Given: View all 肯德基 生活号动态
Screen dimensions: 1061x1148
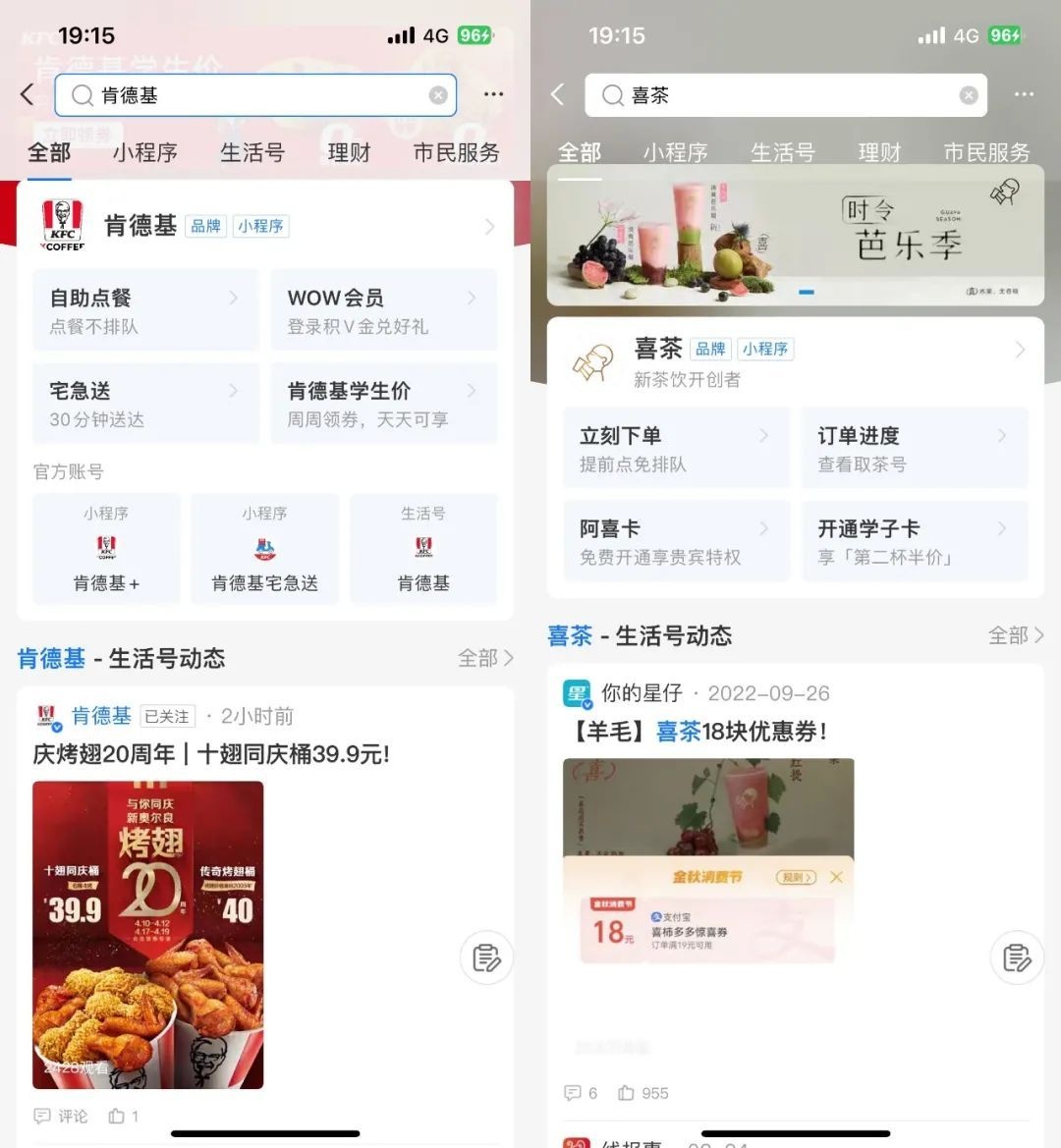Looking at the screenshot, I should 485,658.
